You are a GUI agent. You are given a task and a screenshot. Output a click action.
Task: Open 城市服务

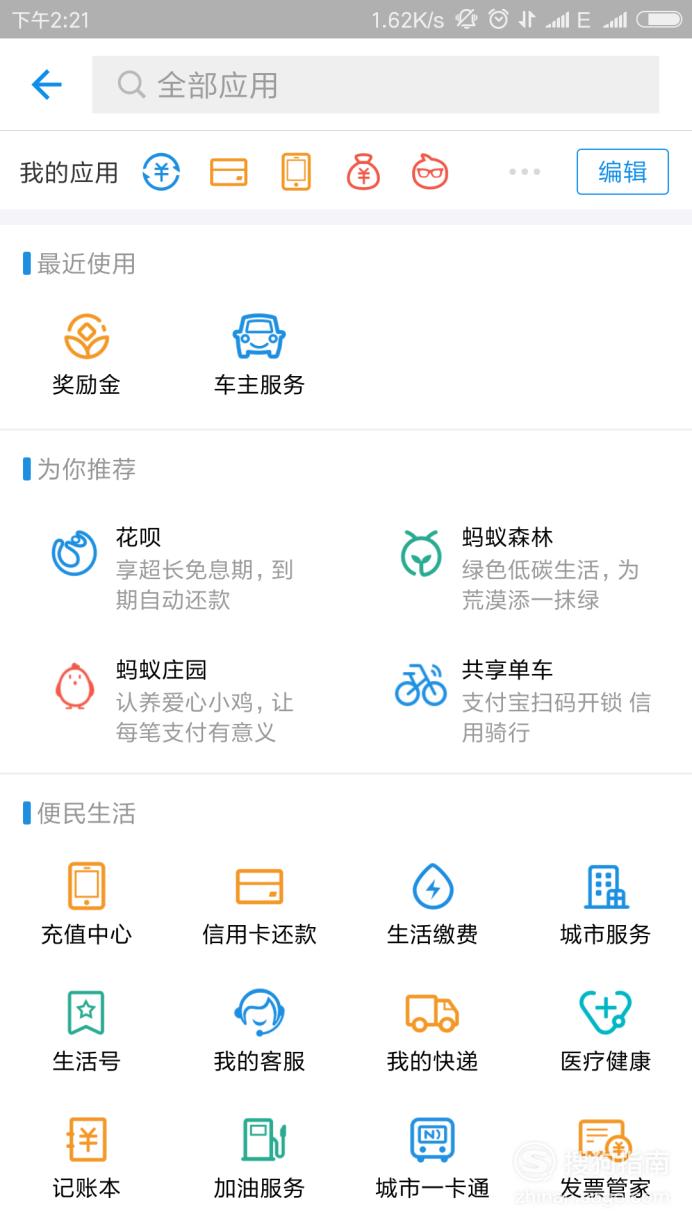click(605, 905)
